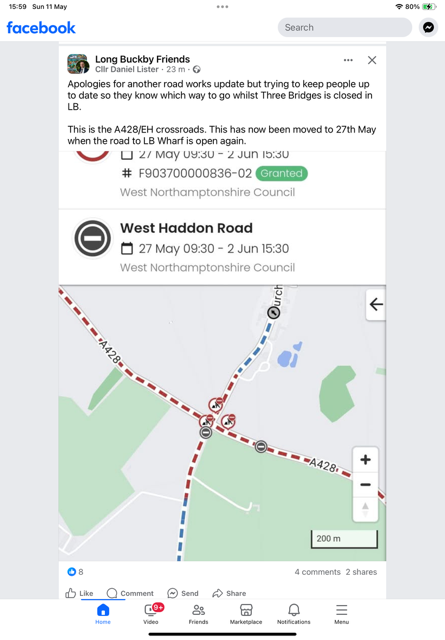Open the Notifications tab

[x=294, y=614]
